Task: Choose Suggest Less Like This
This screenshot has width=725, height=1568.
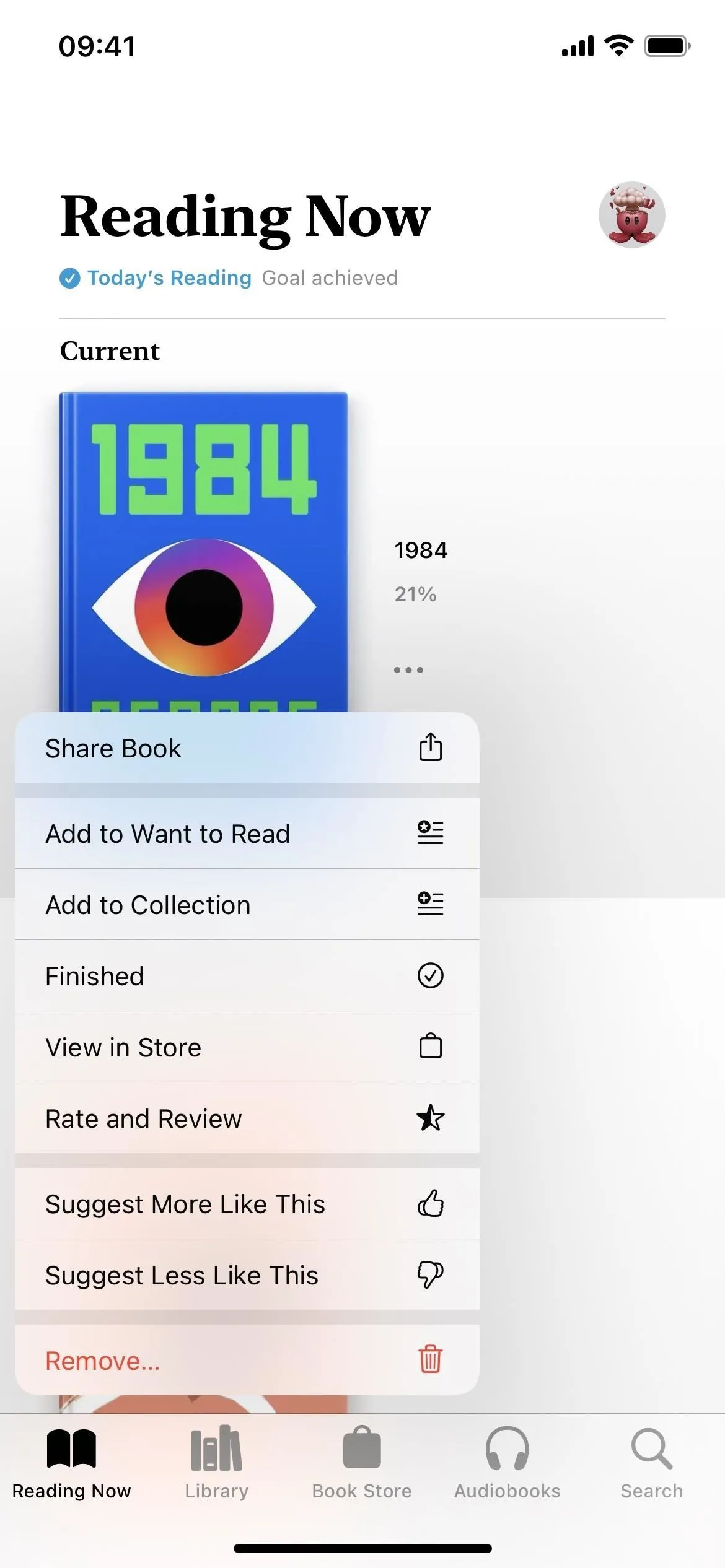Action: 247,1275
